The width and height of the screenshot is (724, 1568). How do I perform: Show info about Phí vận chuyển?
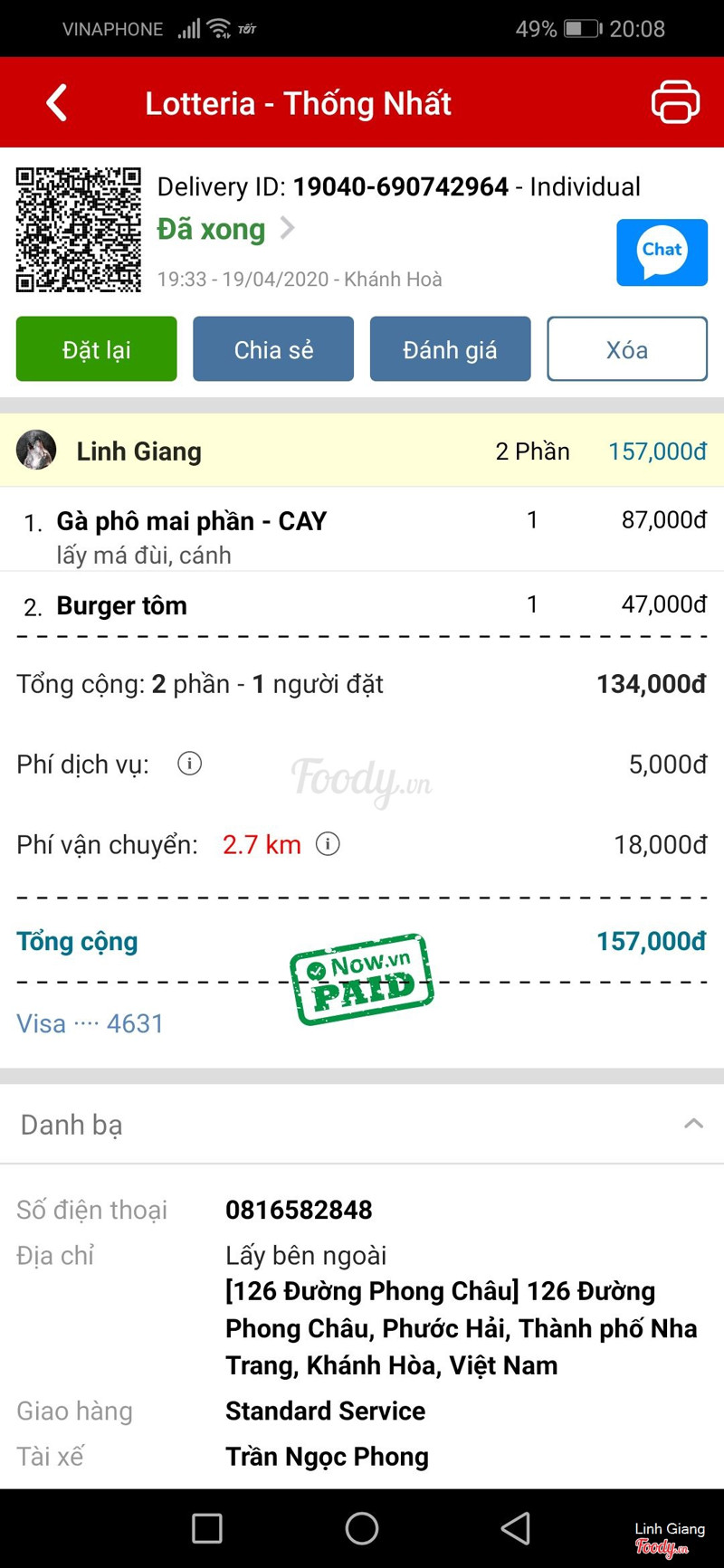[x=328, y=844]
